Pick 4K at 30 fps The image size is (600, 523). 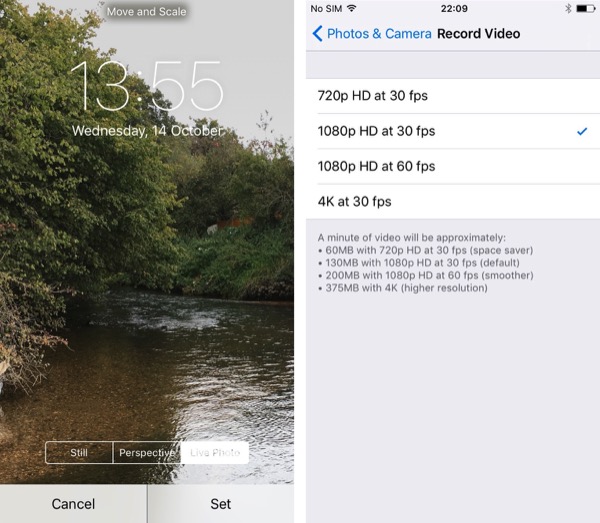(450, 201)
